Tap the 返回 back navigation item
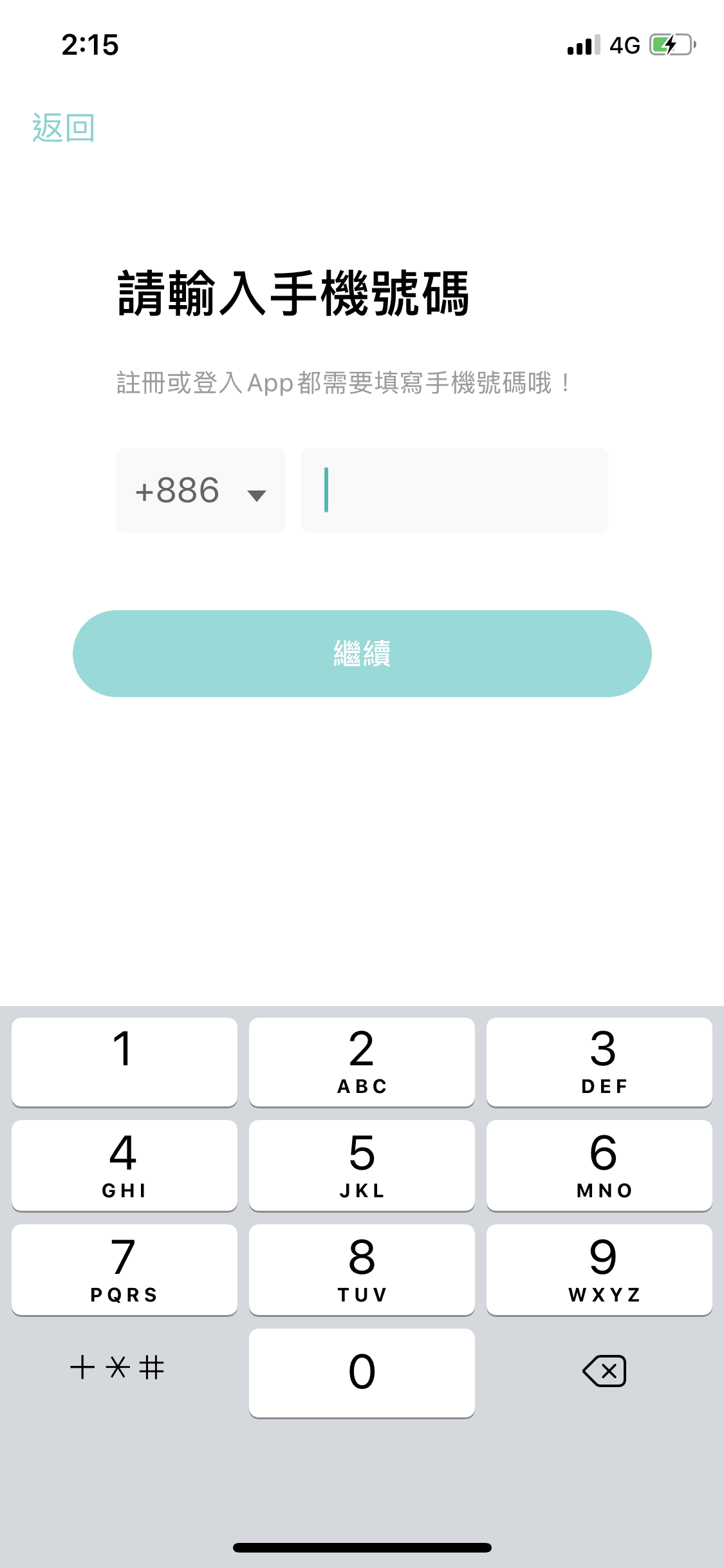Viewport: 724px width, 1568px height. (63, 127)
